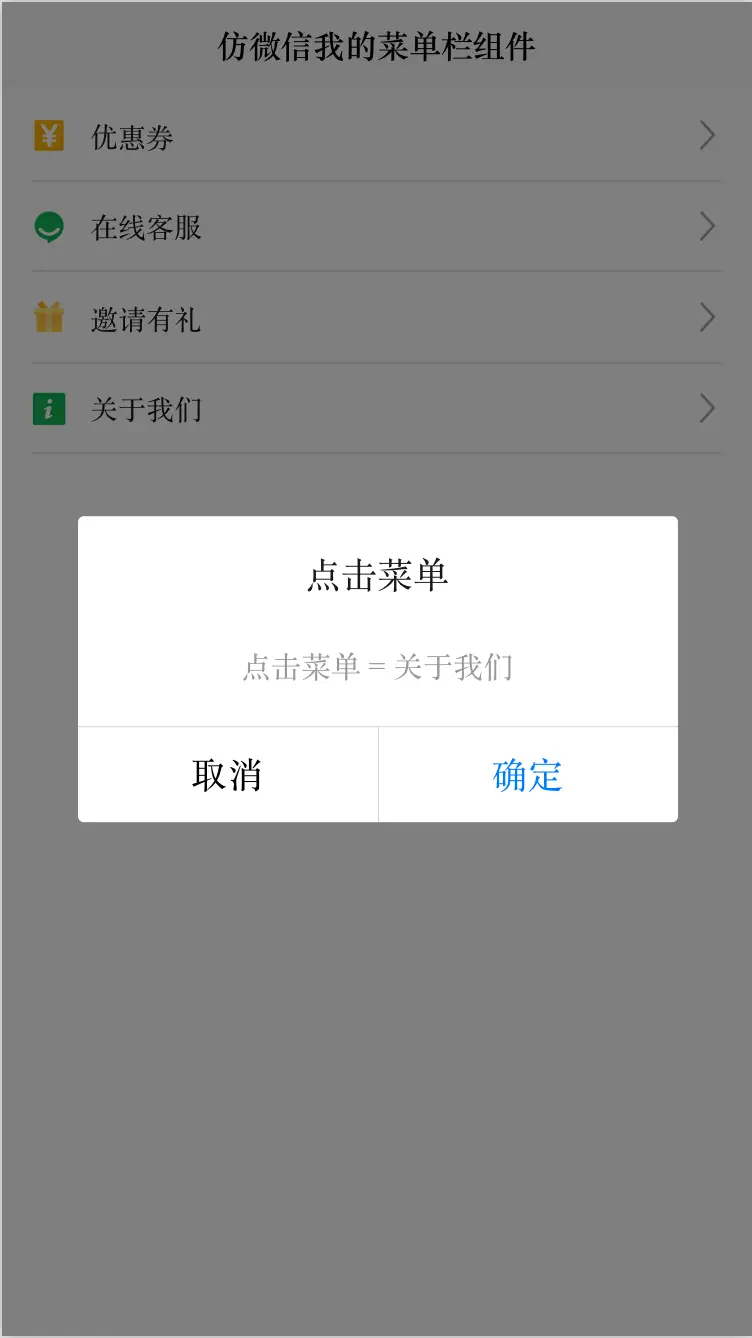This screenshot has width=752, height=1338.
Task: Open 在线客服 row
Action: [376, 227]
